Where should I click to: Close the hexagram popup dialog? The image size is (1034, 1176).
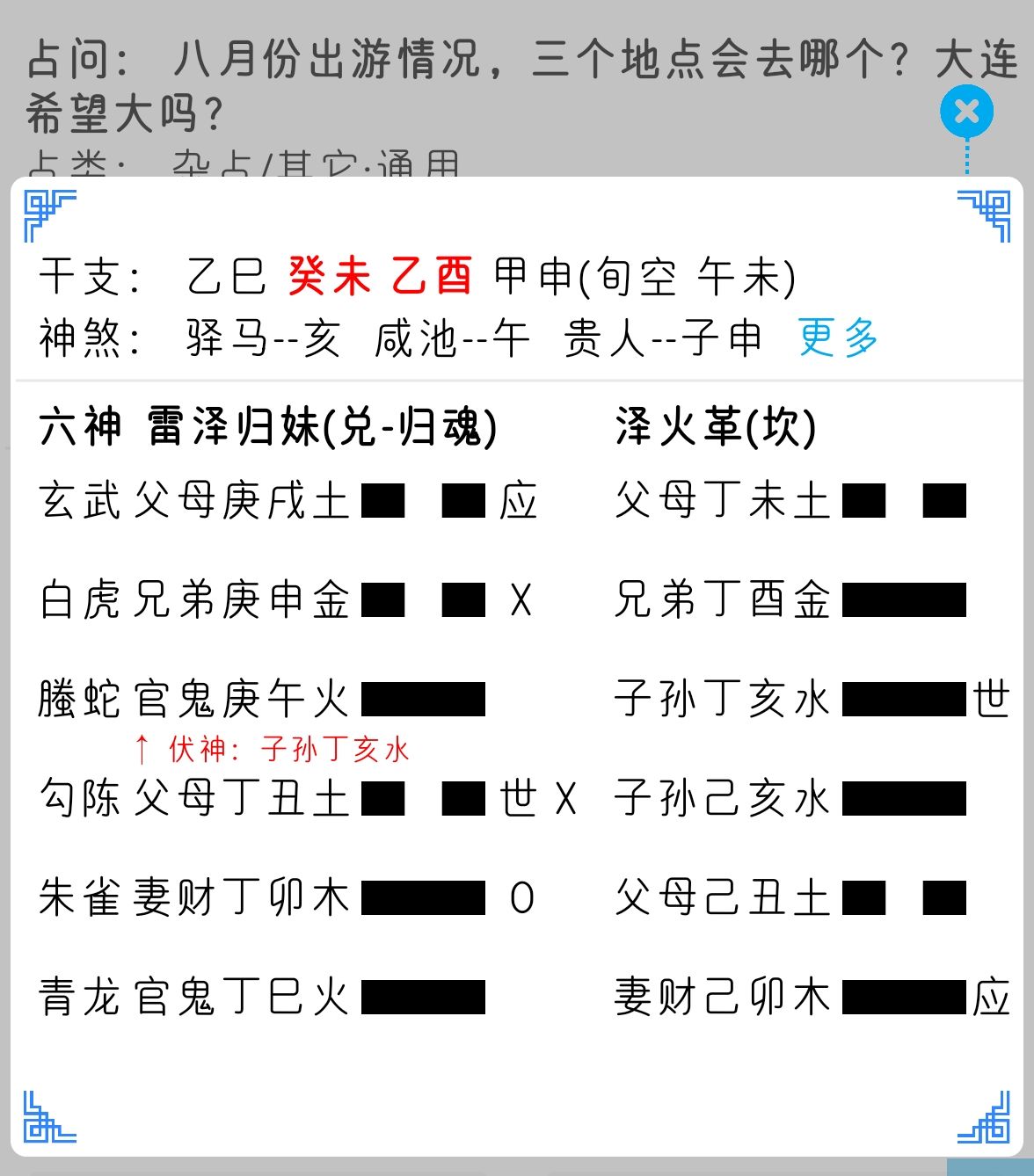click(x=966, y=112)
